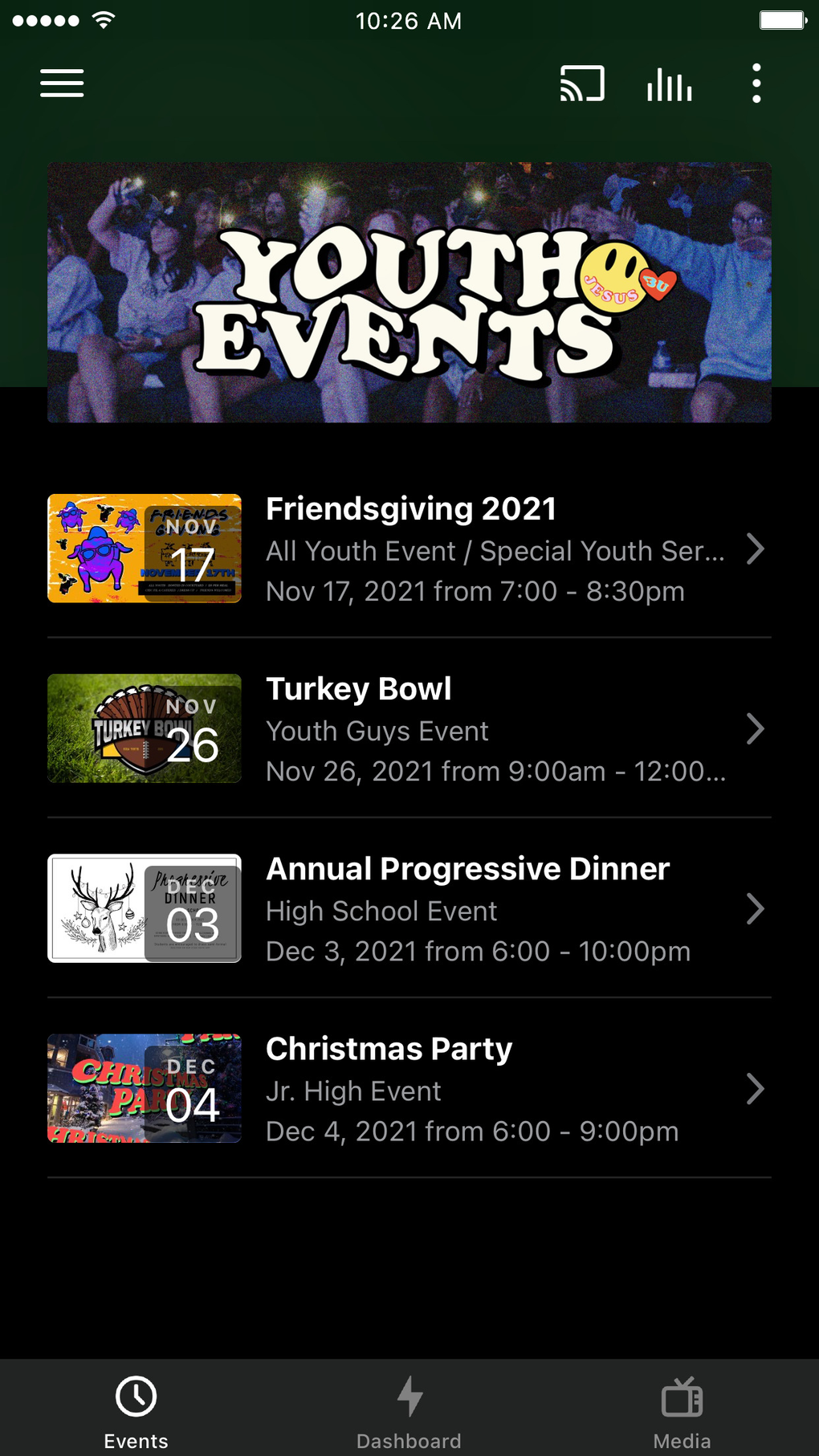The height and width of the screenshot is (1456, 819).
Task: Tap the cast to screen icon
Action: (582, 84)
